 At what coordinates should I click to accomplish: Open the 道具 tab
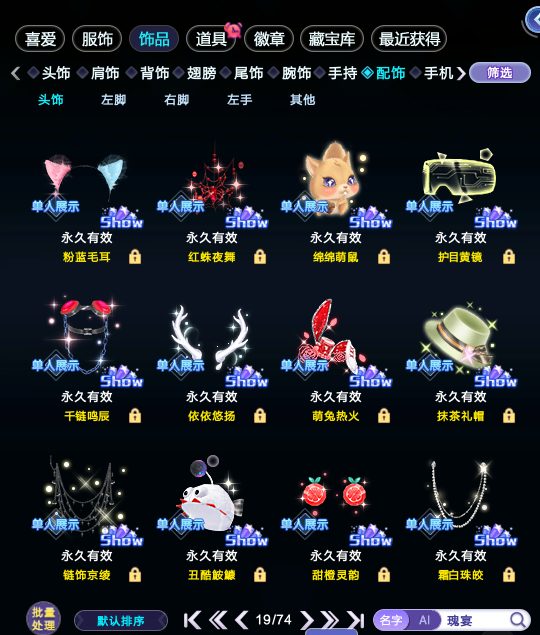tap(211, 39)
